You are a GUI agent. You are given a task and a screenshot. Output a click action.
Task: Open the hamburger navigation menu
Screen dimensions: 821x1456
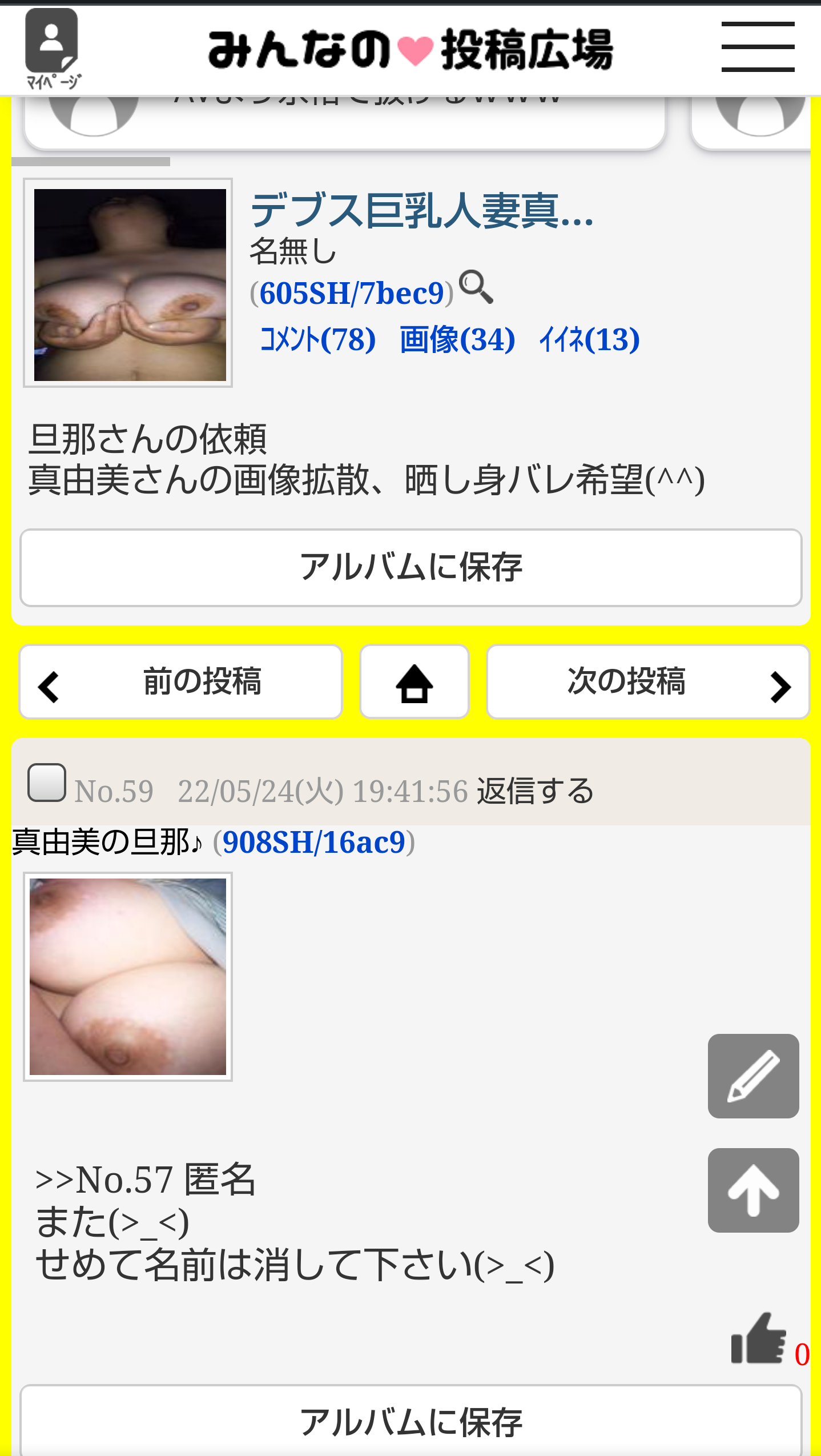(757, 47)
